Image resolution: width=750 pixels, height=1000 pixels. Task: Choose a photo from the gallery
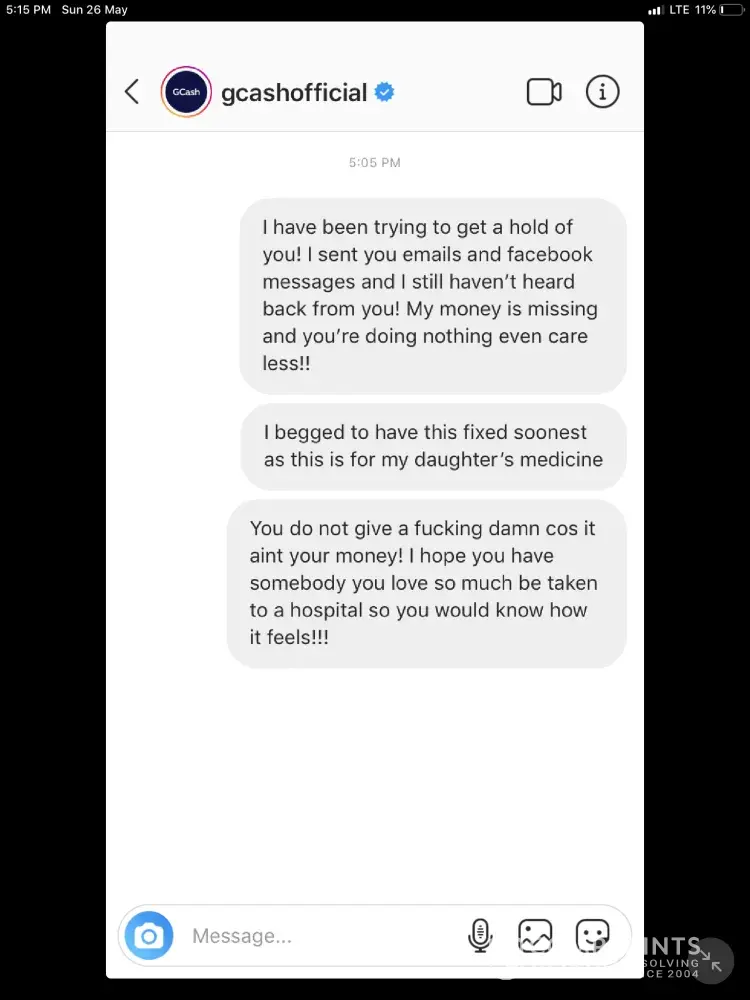tap(535, 936)
